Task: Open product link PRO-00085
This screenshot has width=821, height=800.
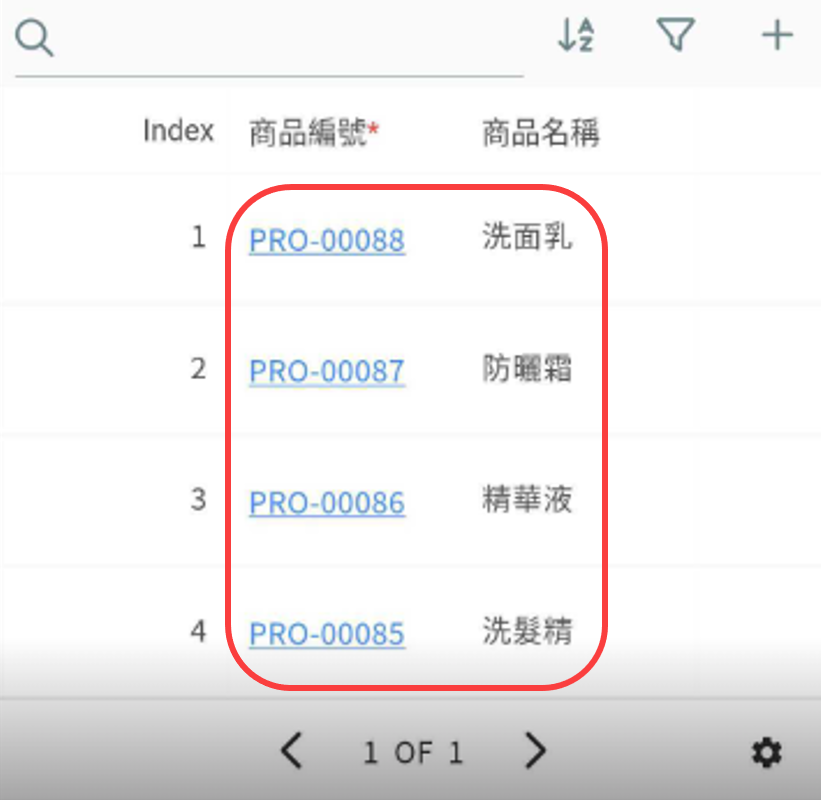Action: [327, 633]
